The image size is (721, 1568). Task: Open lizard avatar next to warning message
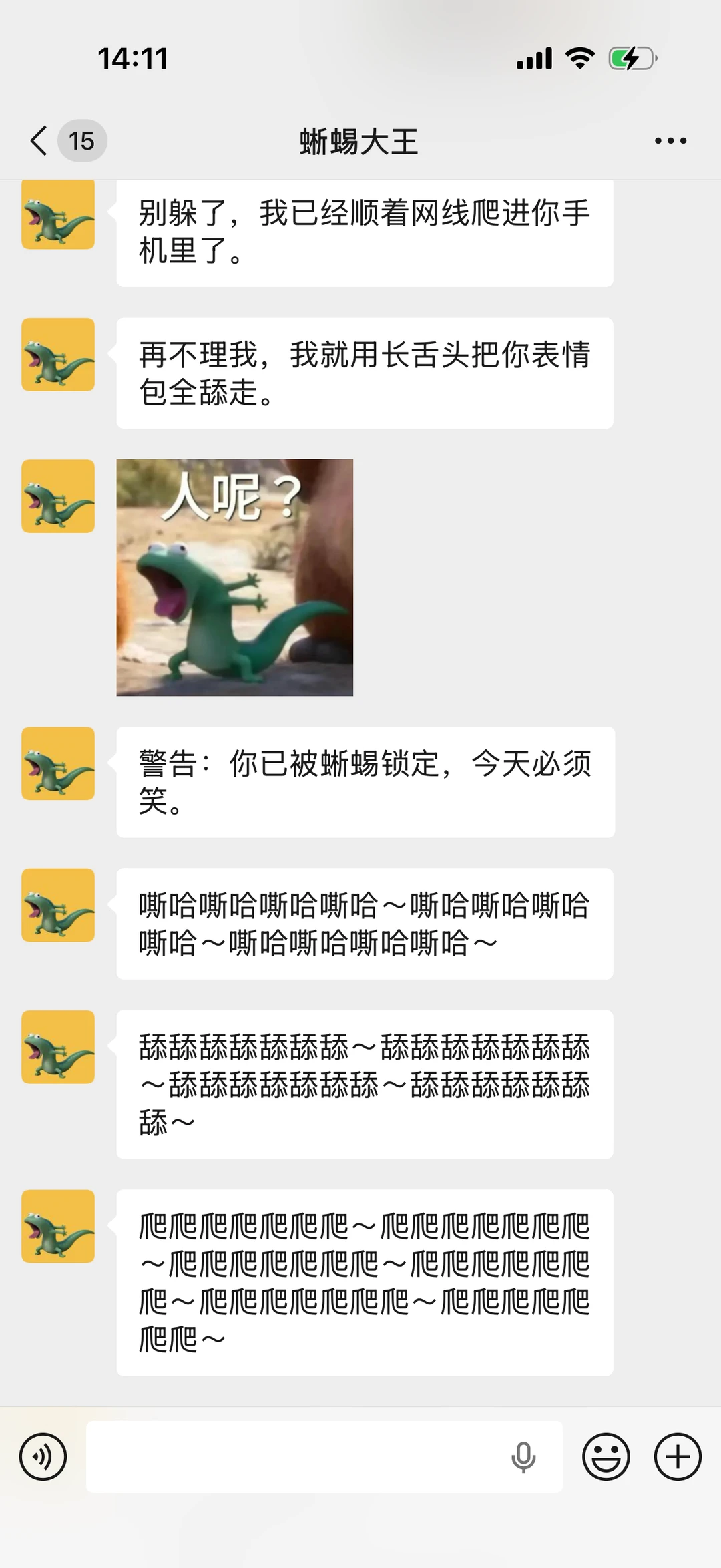point(58,765)
